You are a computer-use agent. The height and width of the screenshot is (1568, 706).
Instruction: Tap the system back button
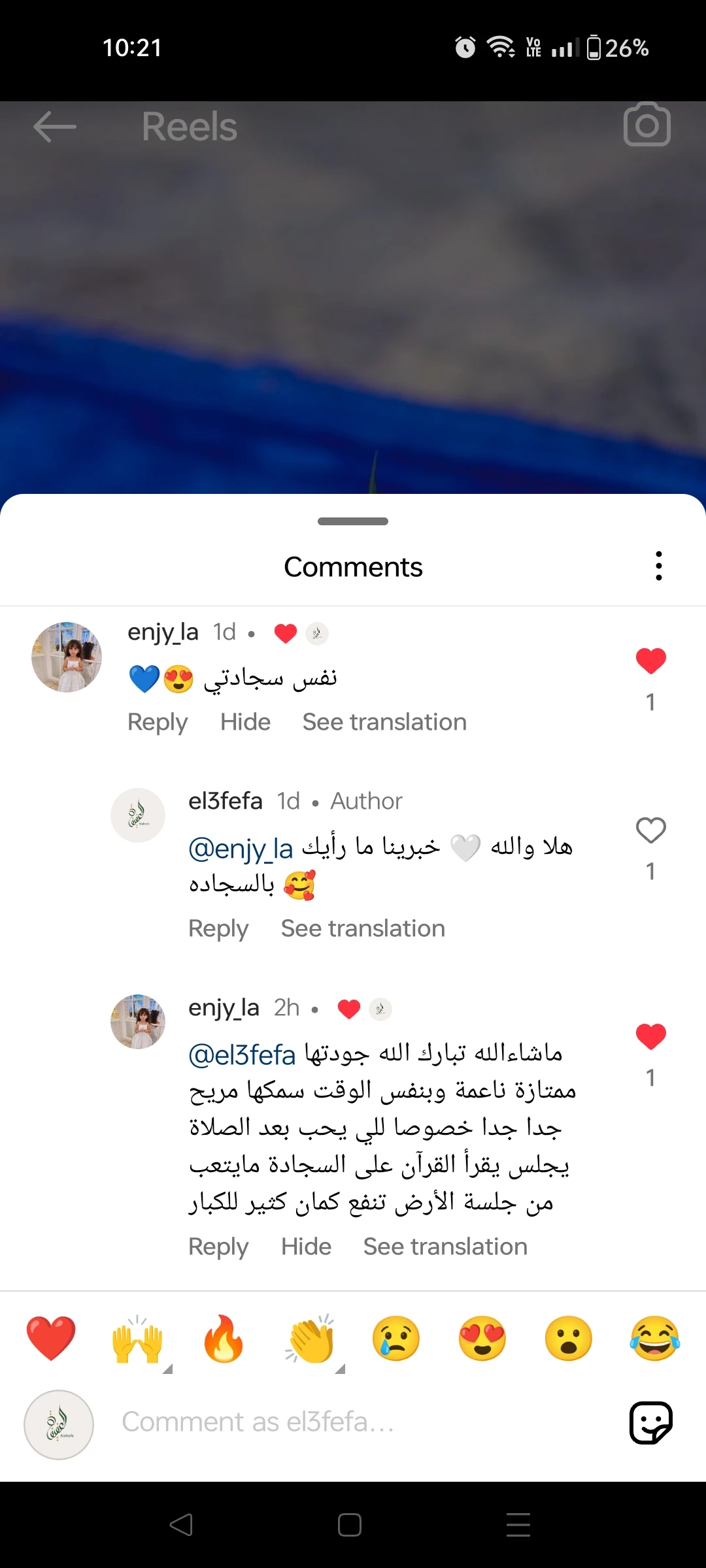click(x=181, y=1525)
